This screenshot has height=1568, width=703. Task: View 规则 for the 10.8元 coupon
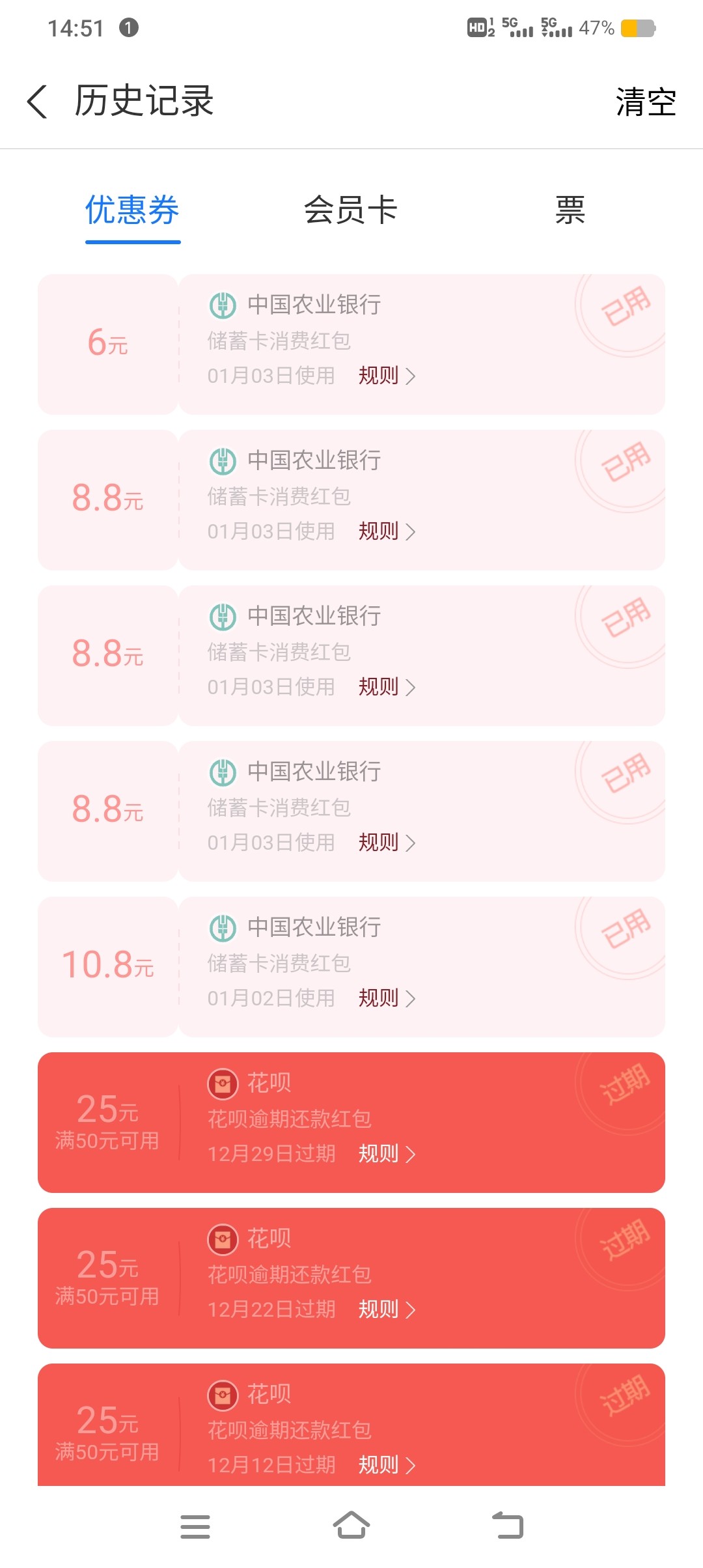pos(387,998)
